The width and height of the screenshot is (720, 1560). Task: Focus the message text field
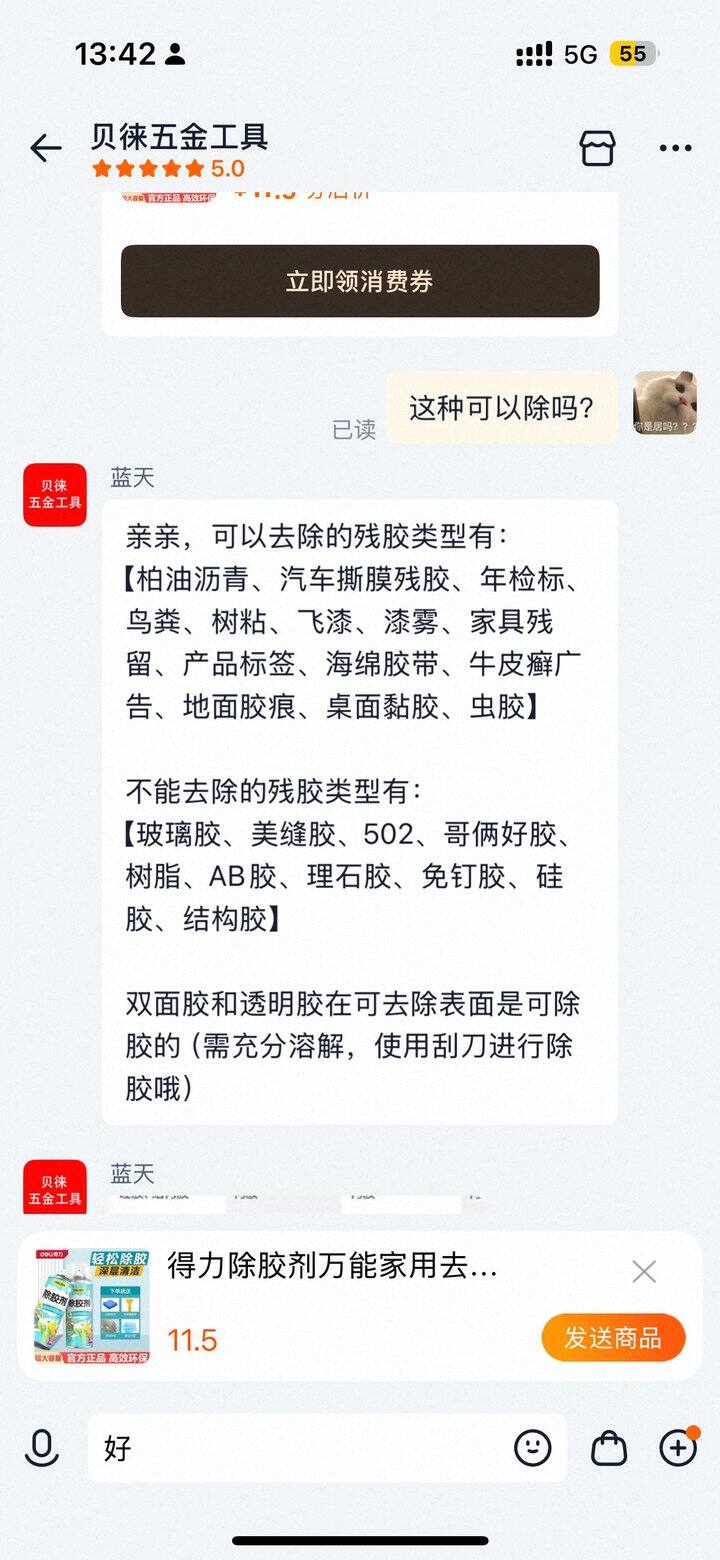point(300,1448)
